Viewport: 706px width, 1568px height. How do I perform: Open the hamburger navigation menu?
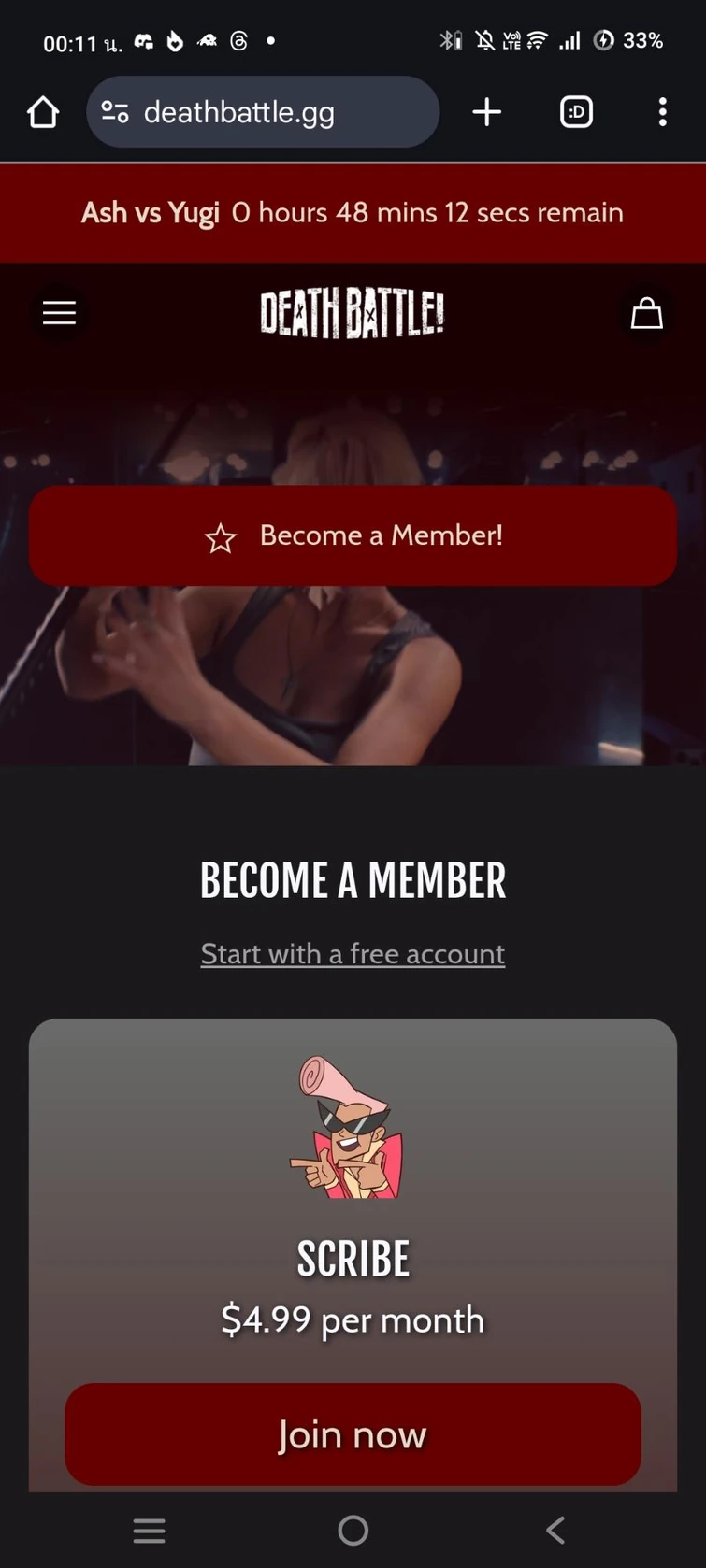click(x=59, y=313)
